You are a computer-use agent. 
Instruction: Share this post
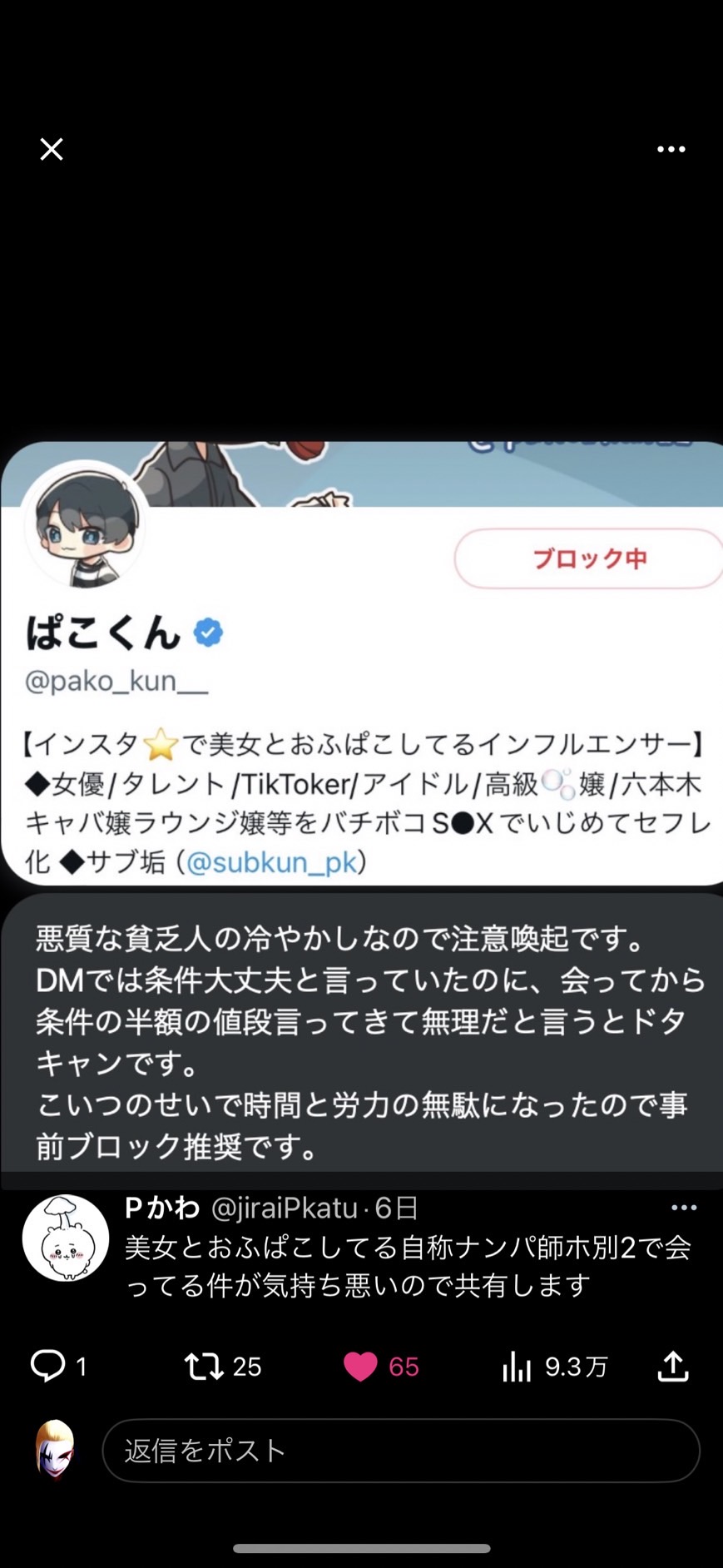tap(673, 1366)
